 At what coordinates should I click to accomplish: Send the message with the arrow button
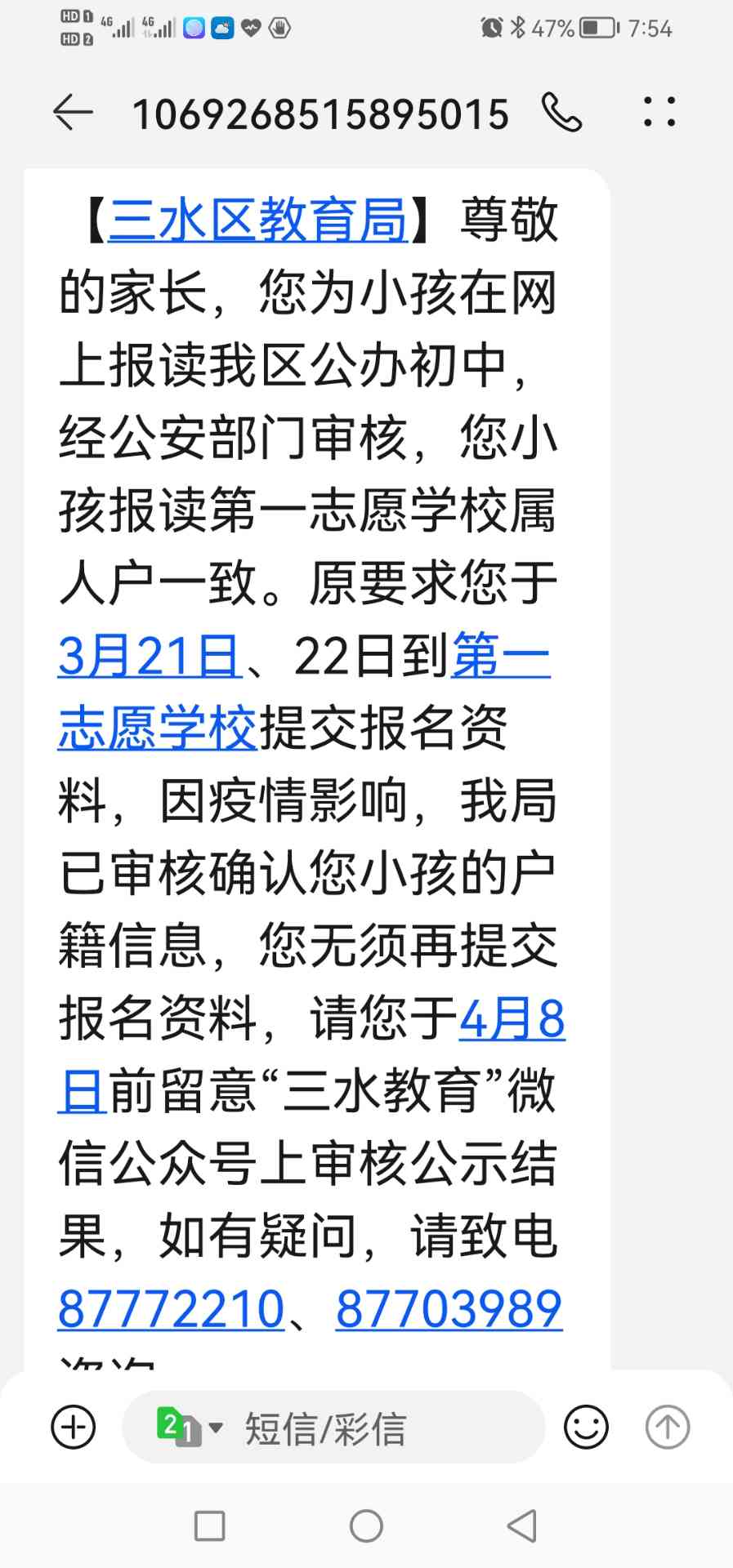tap(667, 1428)
